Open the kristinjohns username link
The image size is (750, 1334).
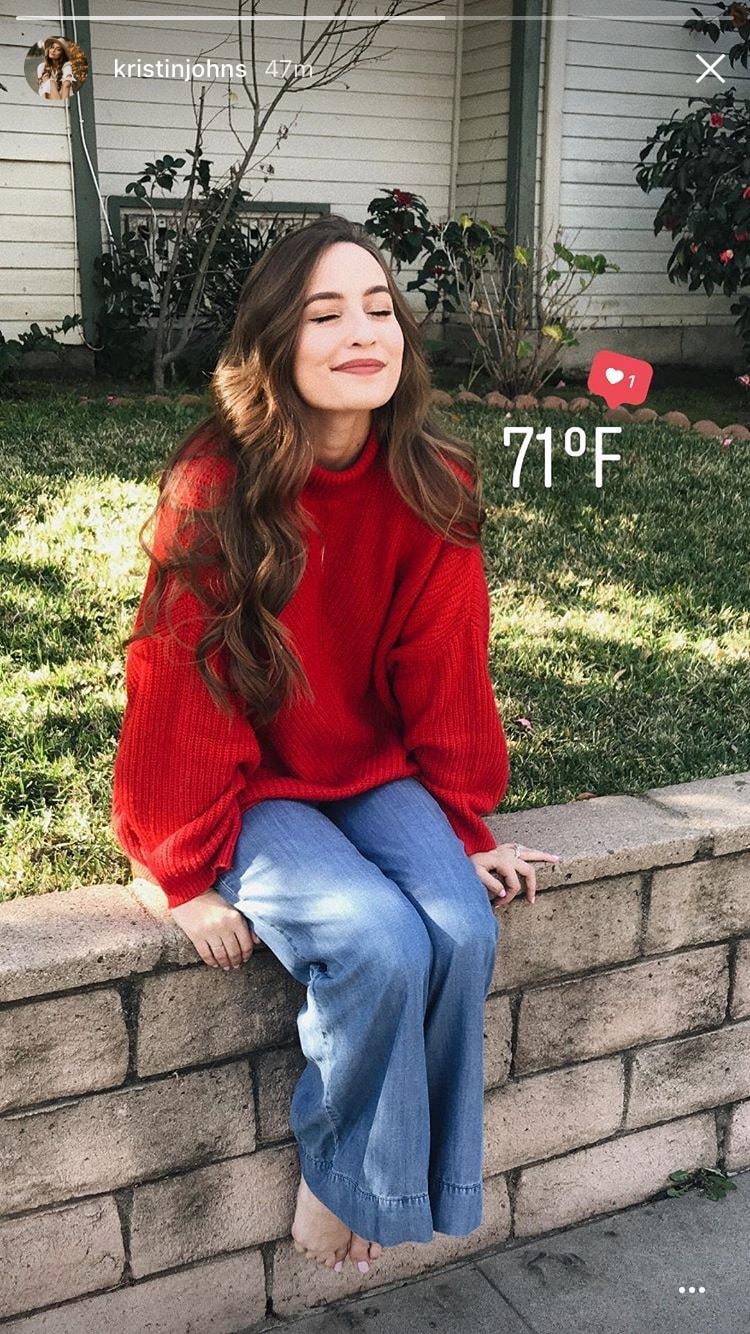[x=180, y=70]
